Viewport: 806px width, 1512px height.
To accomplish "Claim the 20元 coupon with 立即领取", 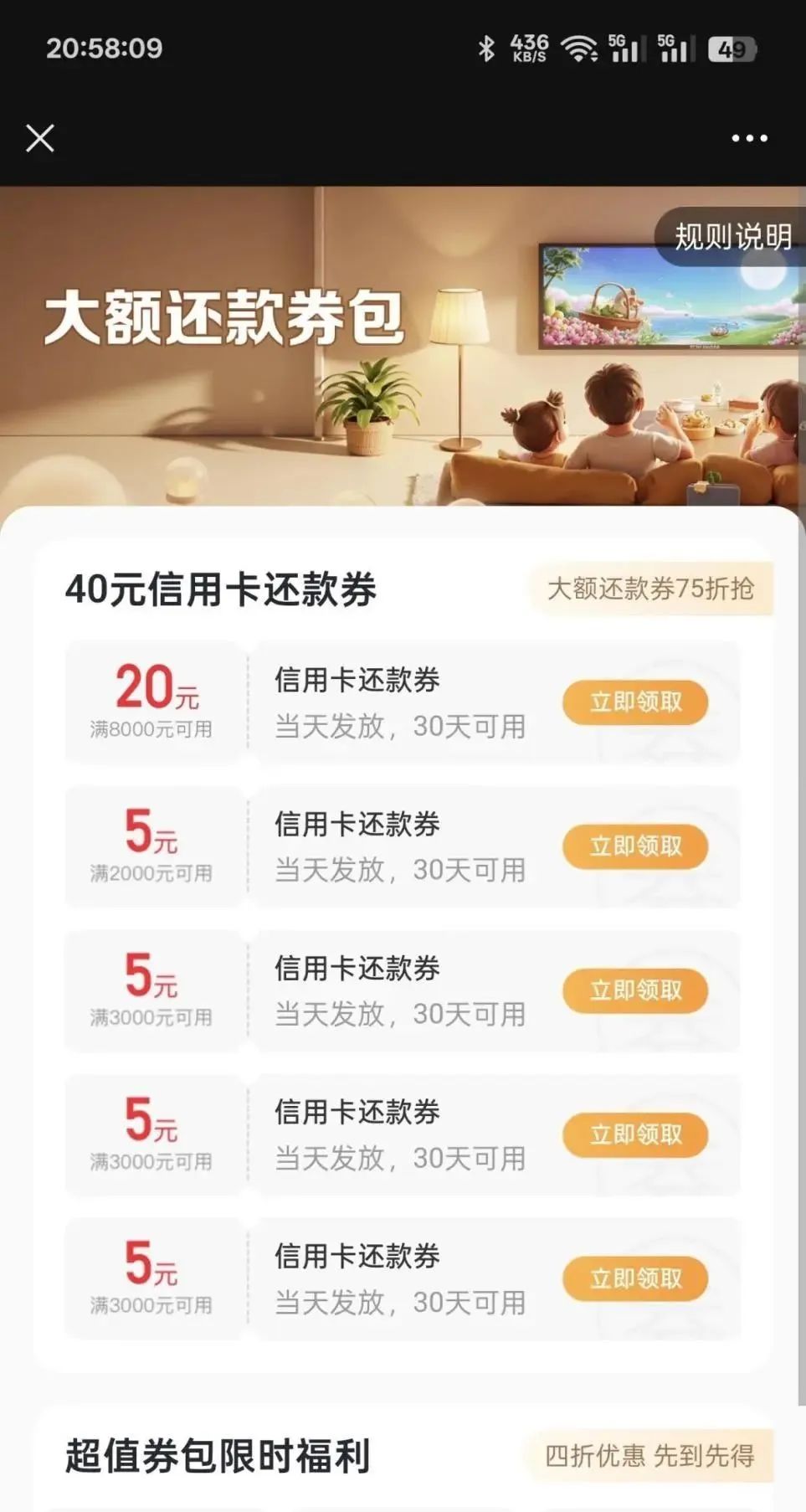I will 635,702.
